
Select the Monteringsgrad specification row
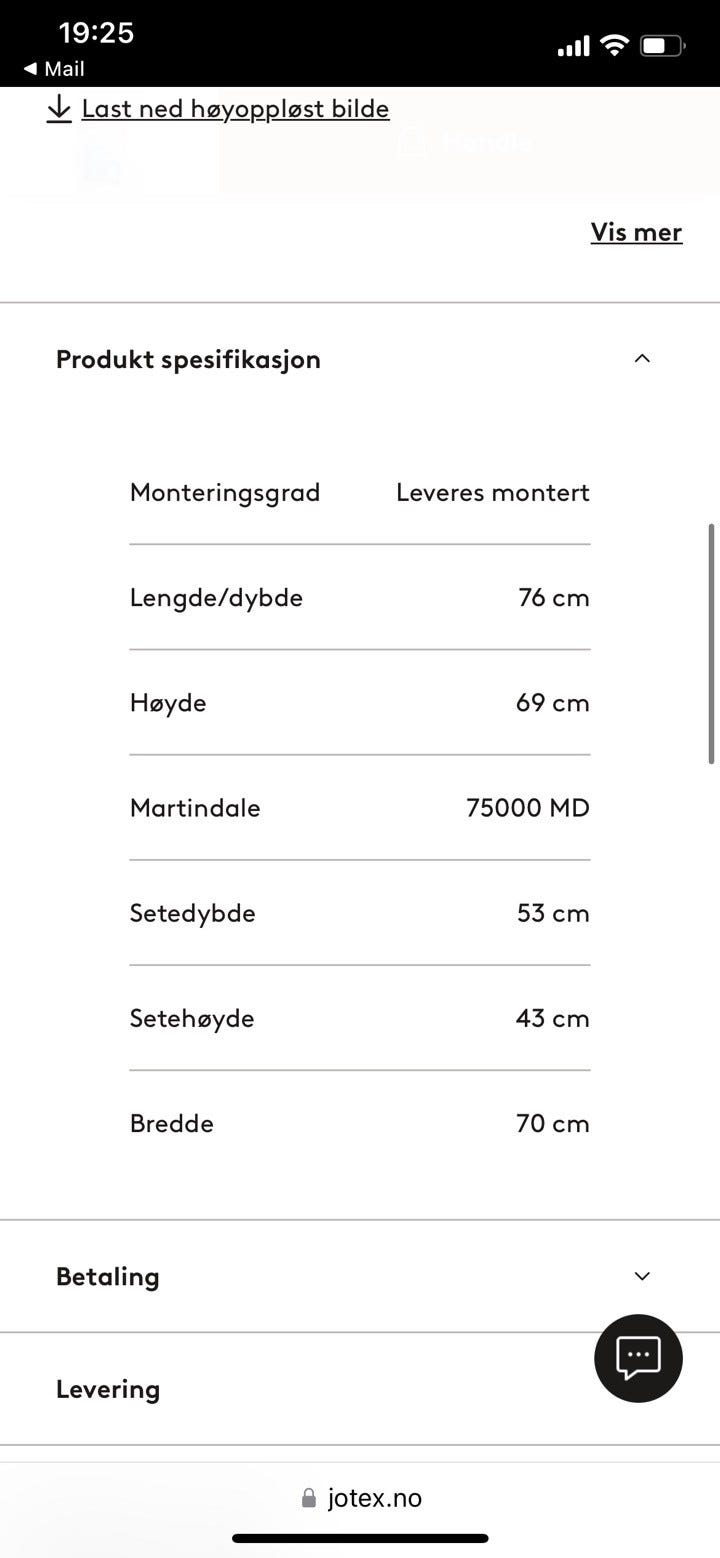click(x=360, y=492)
